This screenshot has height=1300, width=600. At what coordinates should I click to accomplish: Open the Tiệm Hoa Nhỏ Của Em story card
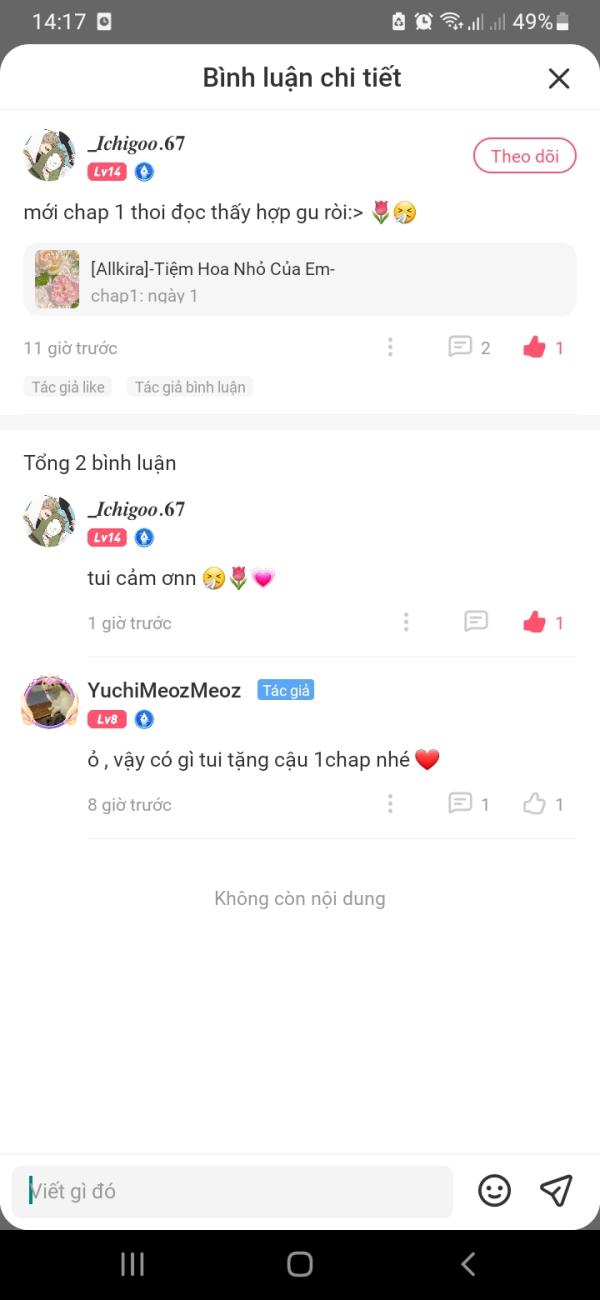300,279
